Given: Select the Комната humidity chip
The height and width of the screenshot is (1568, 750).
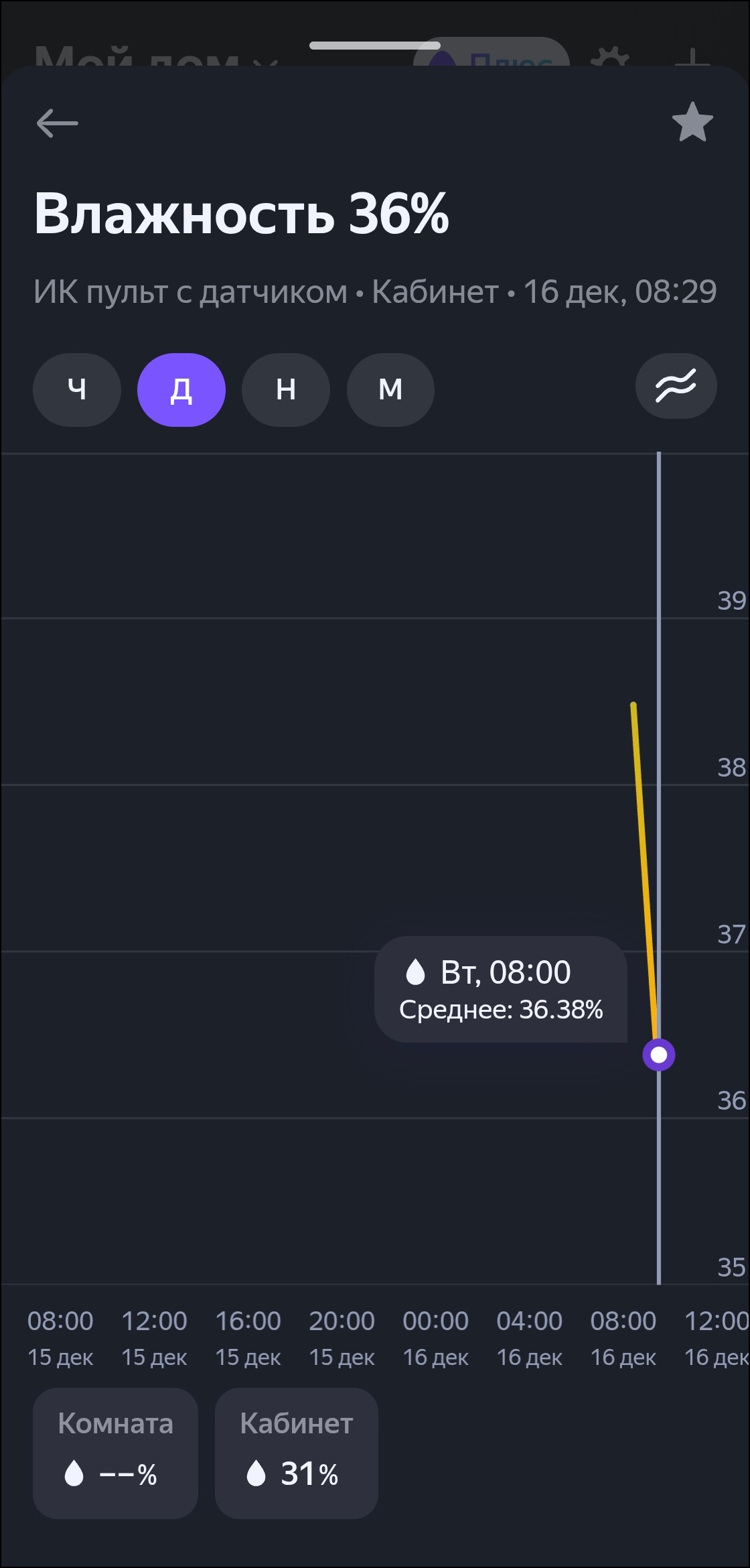Looking at the screenshot, I should (115, 1453).
